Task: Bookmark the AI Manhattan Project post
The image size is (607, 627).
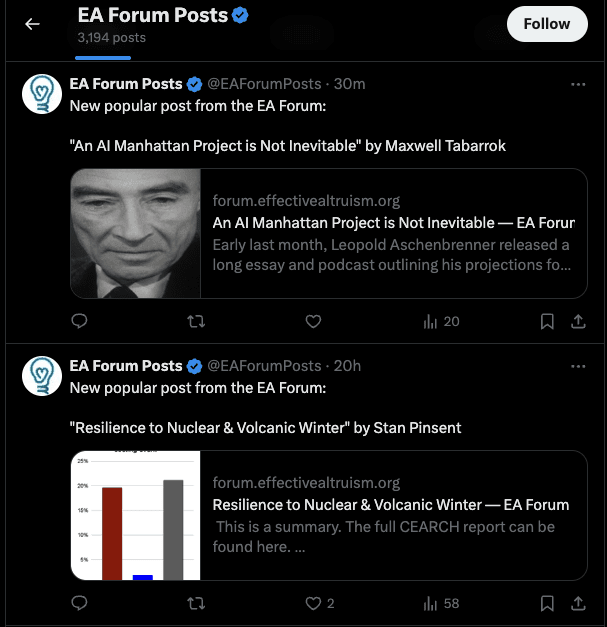Action: pyautogui.click(x=547, y=321)
